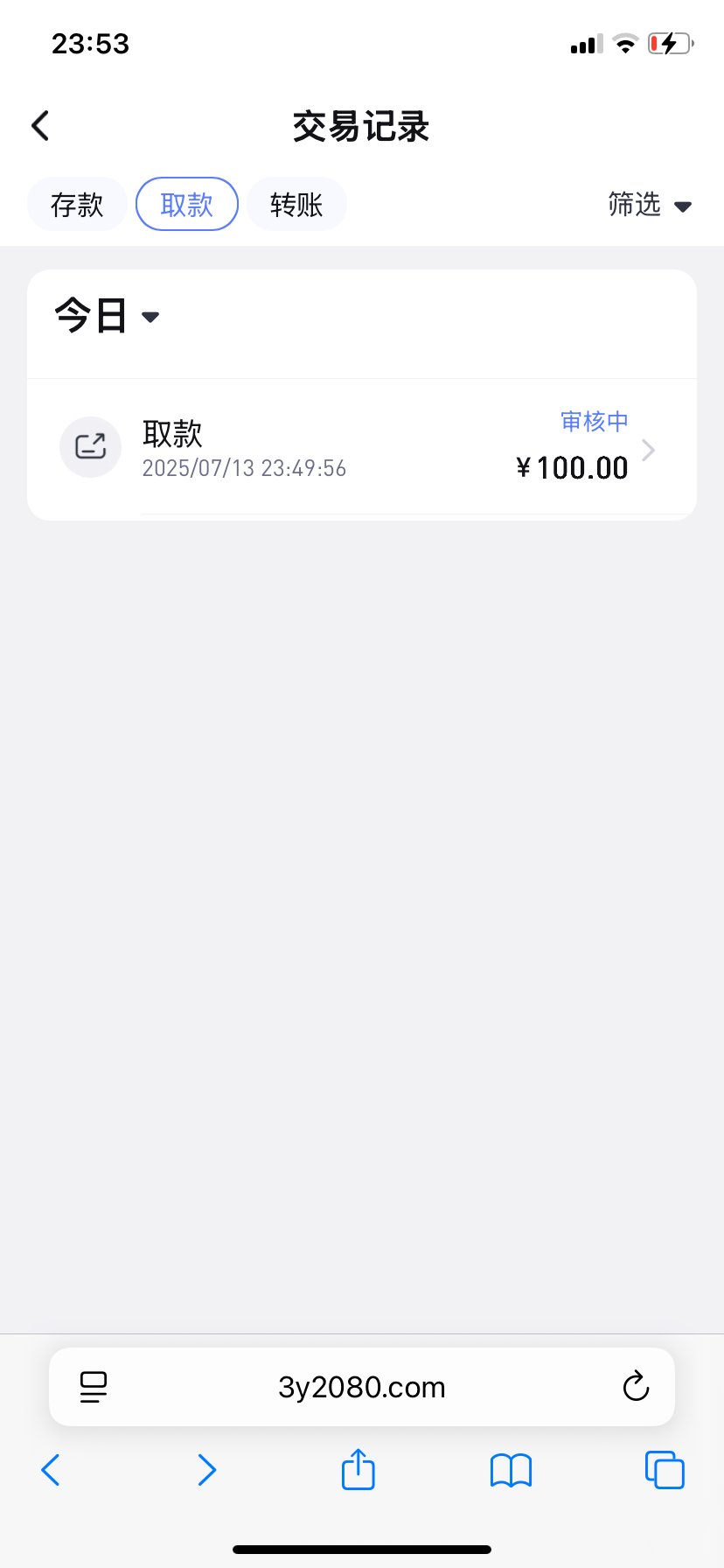Show all open Safari tabs
Image resolution: width=724 pixels, height=1568 pixels.
(665, 1470)
